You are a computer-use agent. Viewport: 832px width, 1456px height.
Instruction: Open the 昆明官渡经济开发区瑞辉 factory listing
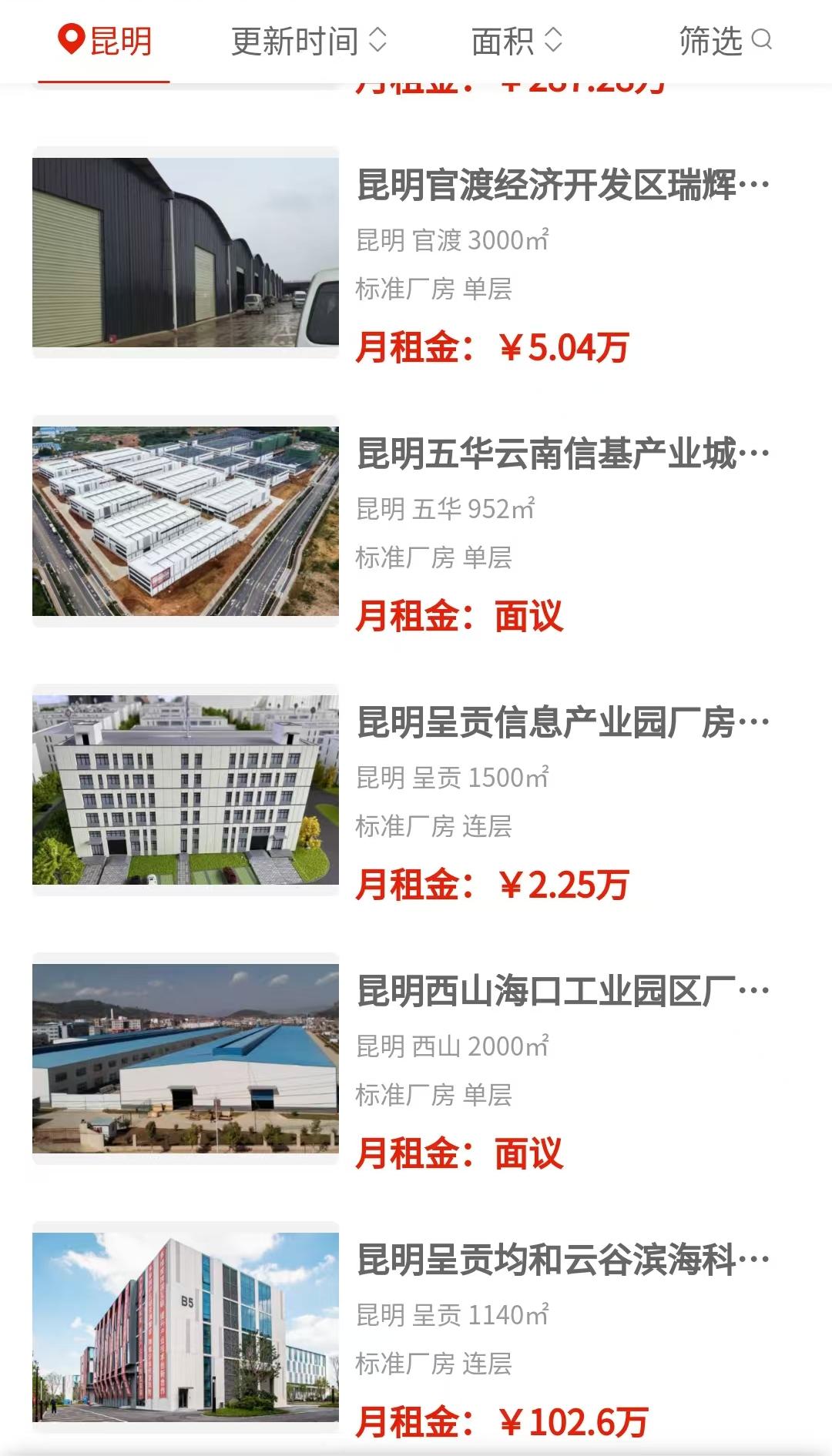(562, 186)
